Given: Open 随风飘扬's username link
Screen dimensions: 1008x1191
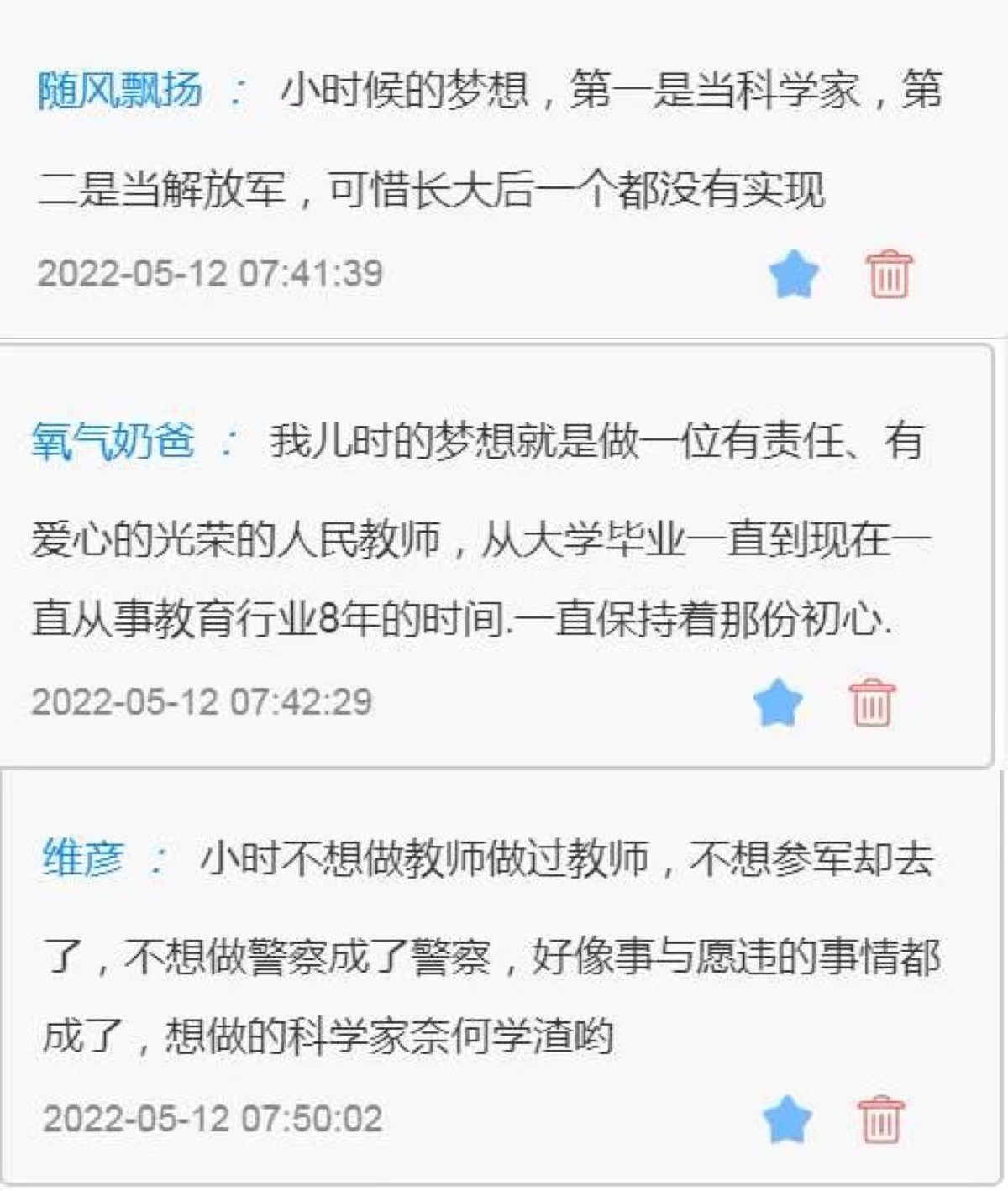Looking at the screenshot, I should tap(119, 90).
